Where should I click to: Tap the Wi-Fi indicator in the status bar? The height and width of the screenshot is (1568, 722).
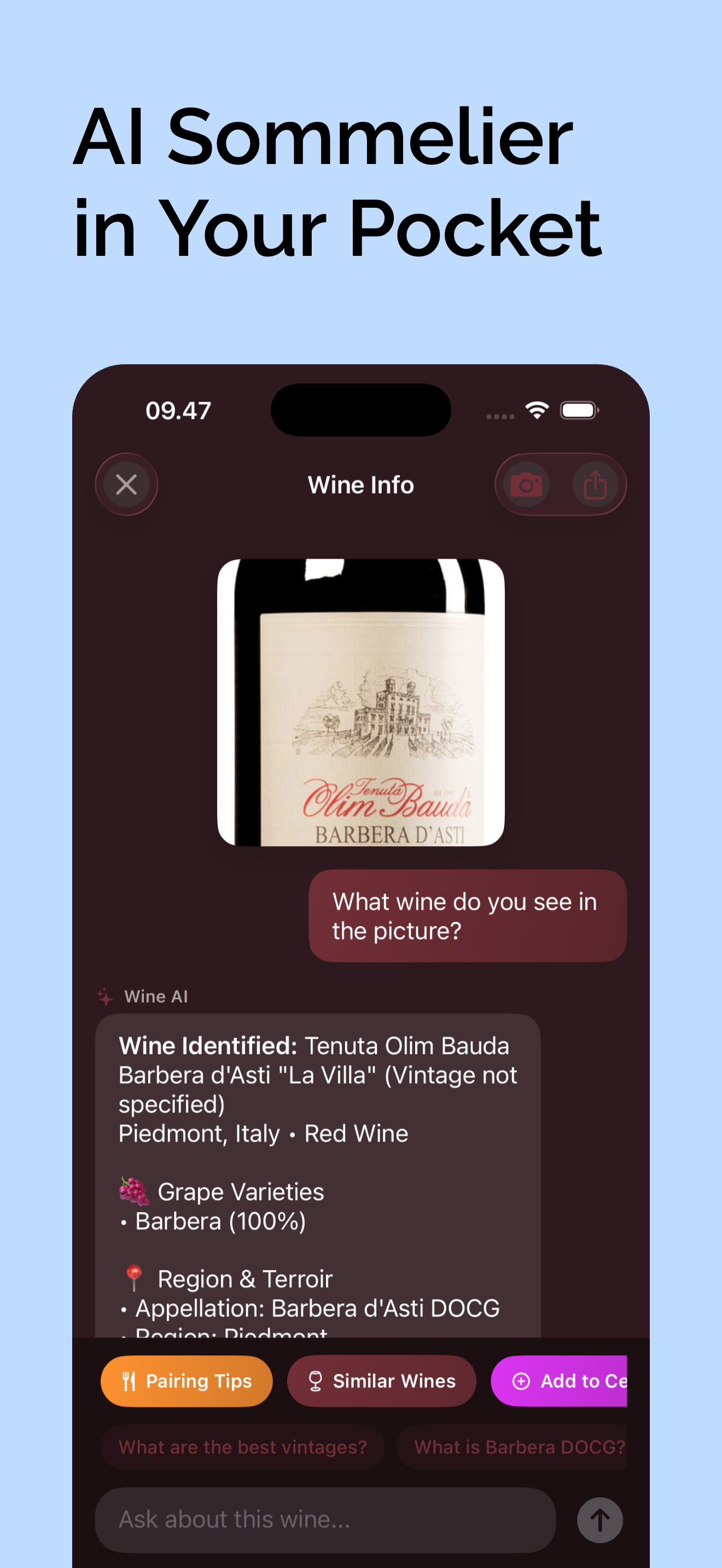click(537, 410)
